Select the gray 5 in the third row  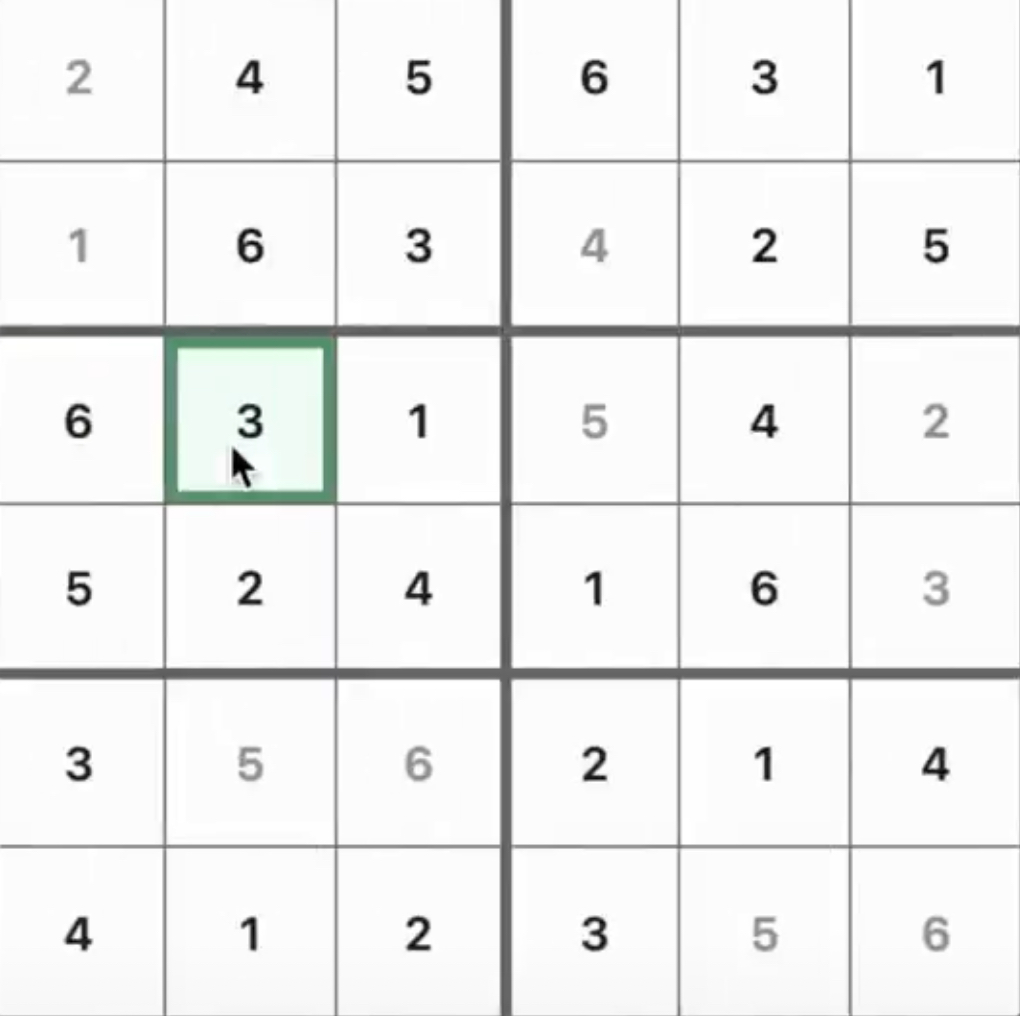(x=594, y=422)
